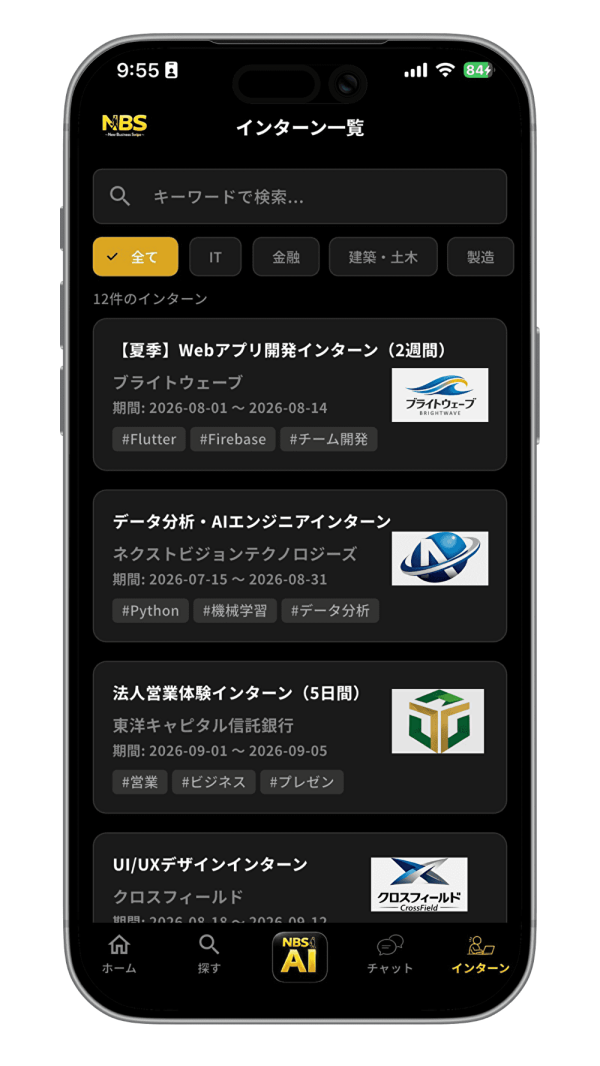The height and width of the screenshot is (1066, 600).
Task: Switch to the チャット tab
Action: click(390, 955)
